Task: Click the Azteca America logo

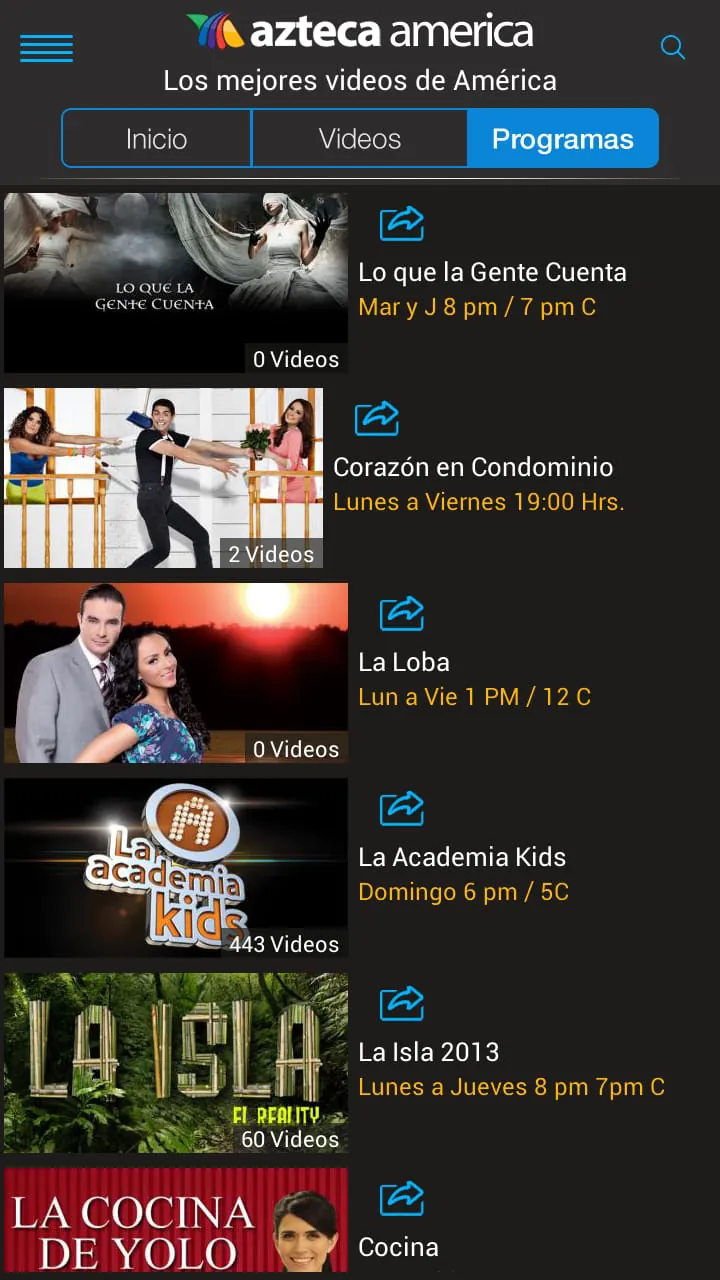Action: 360,31
